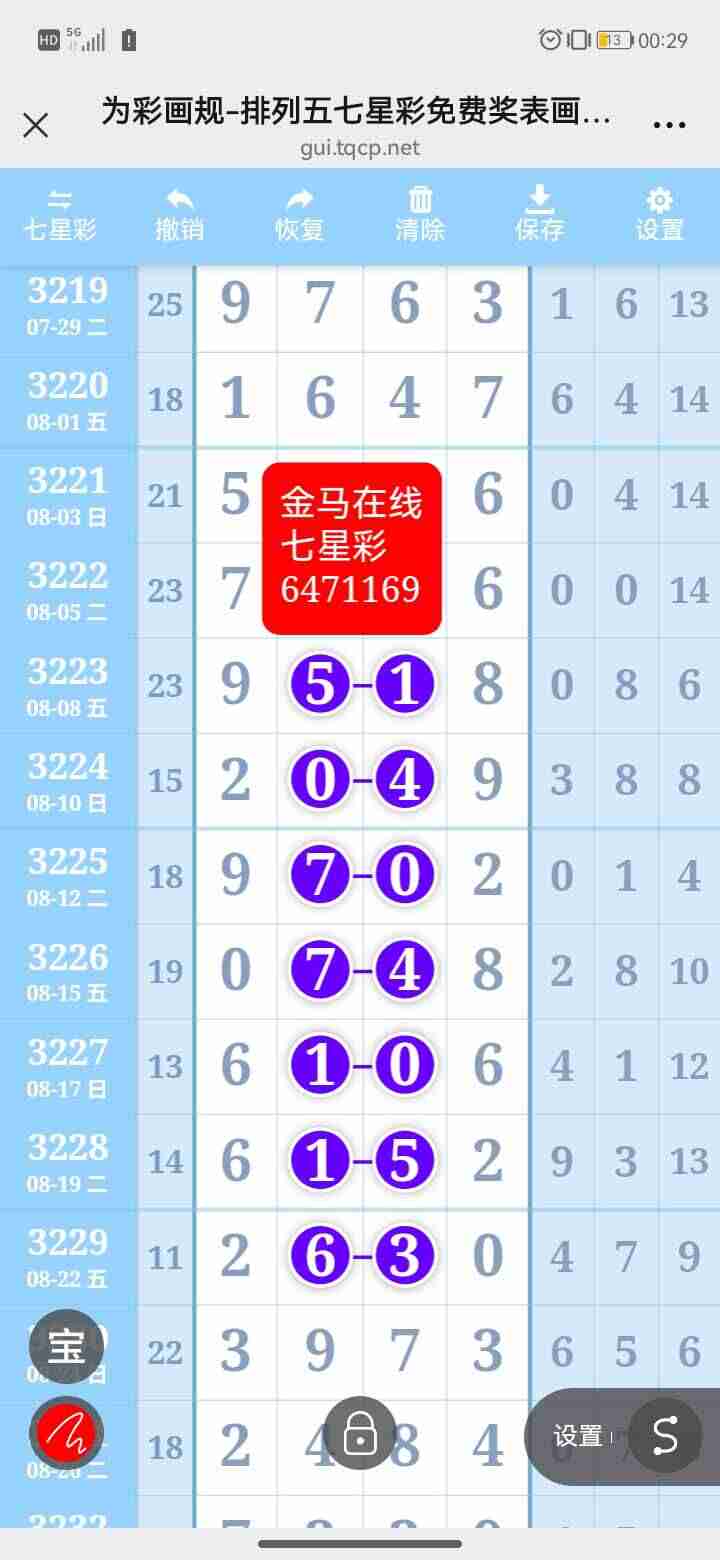Switch lottery type with the 七星彩 swap icon
Viewport: 720px width, 1560px height.
point(58,213)
